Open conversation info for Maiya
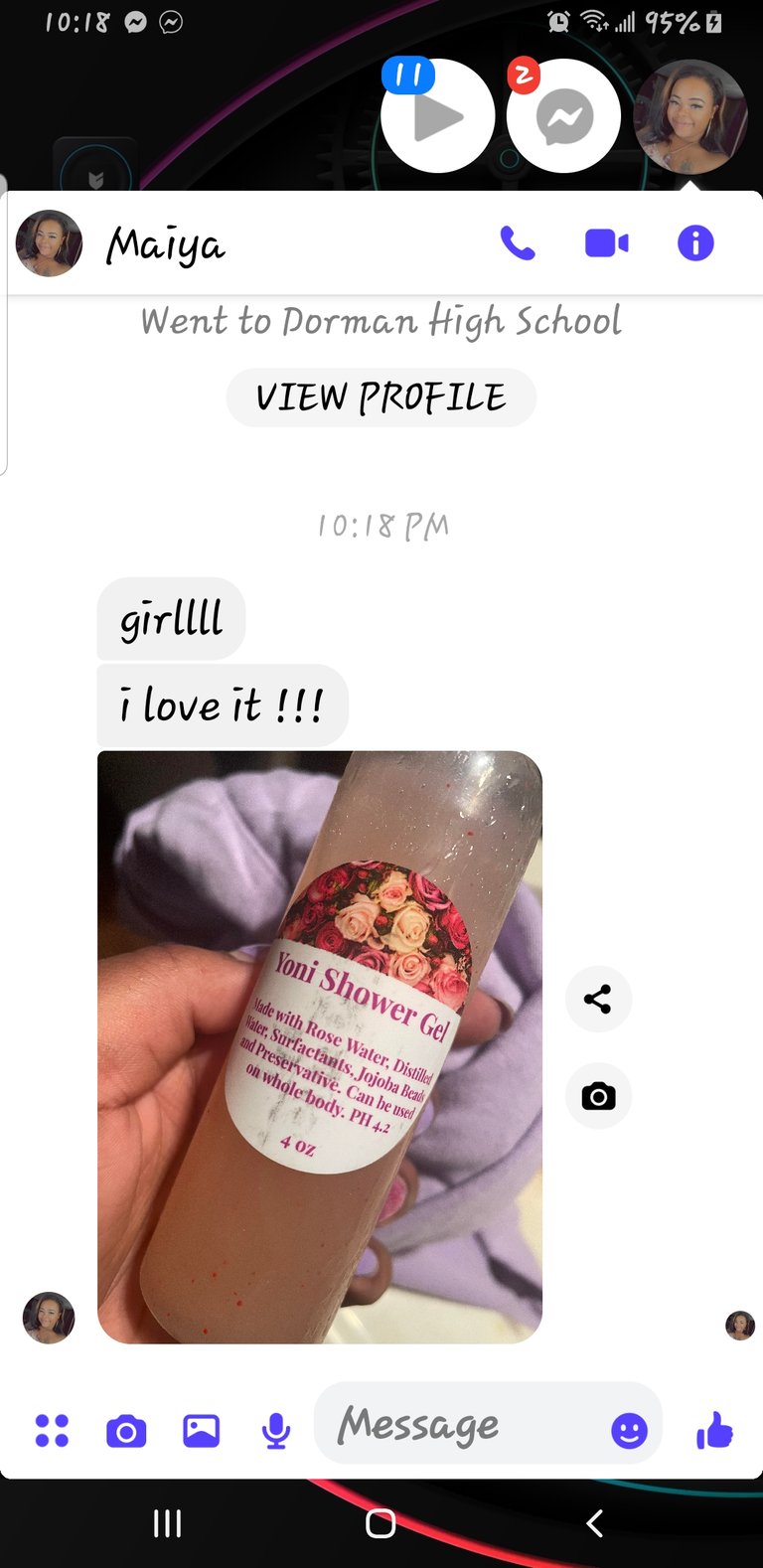Image resolution: width=763 pixels, height=1568 pixels. 695,243
